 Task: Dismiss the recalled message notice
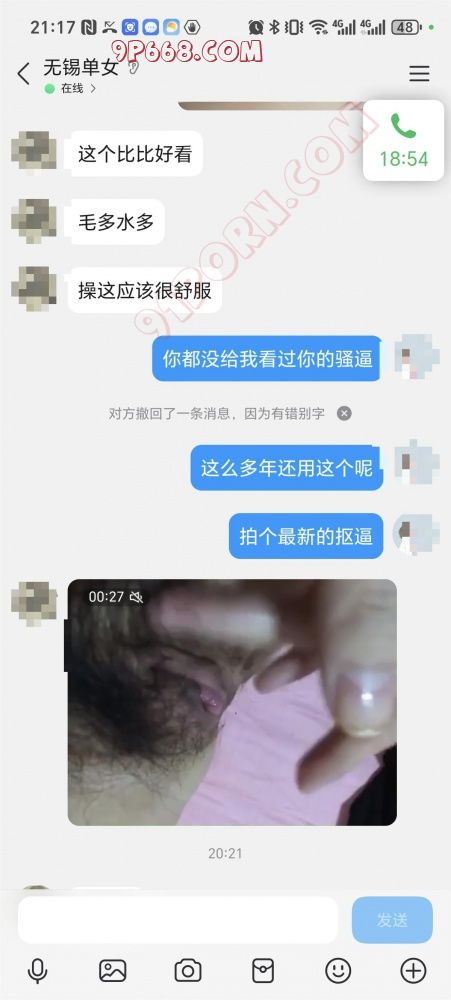pos(344,413)
